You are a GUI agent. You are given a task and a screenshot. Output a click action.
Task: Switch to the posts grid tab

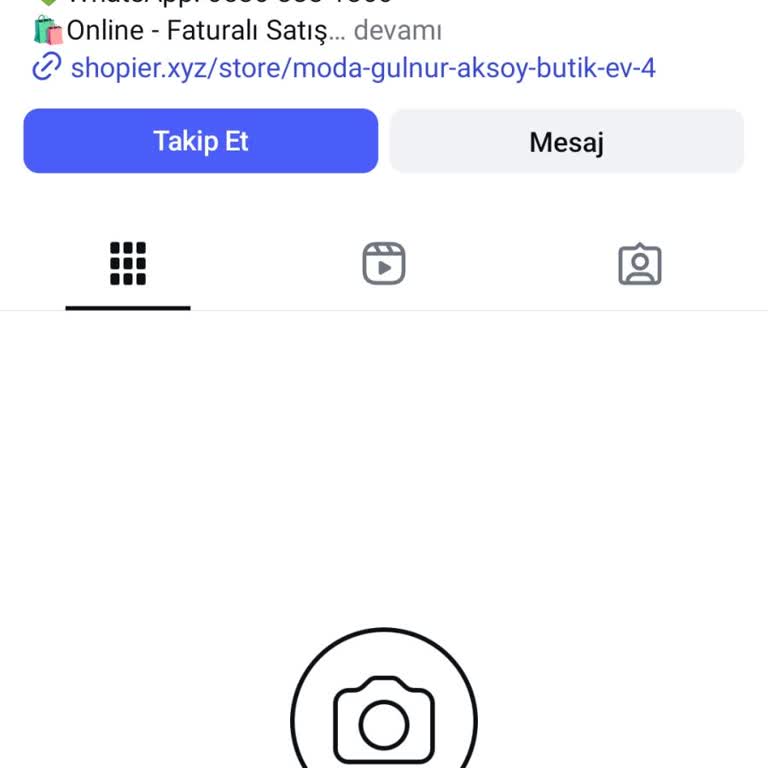tap(128, 264)
